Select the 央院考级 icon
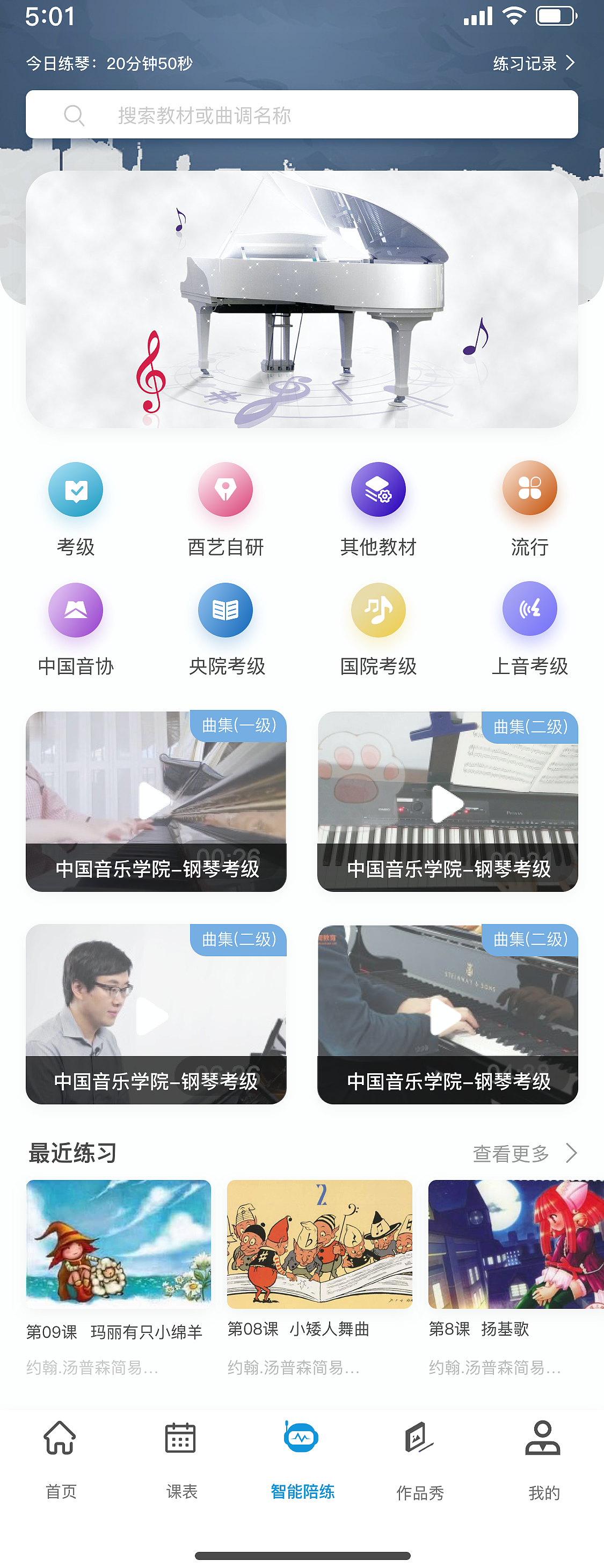604x1568 pixels. tap(226, 609)
